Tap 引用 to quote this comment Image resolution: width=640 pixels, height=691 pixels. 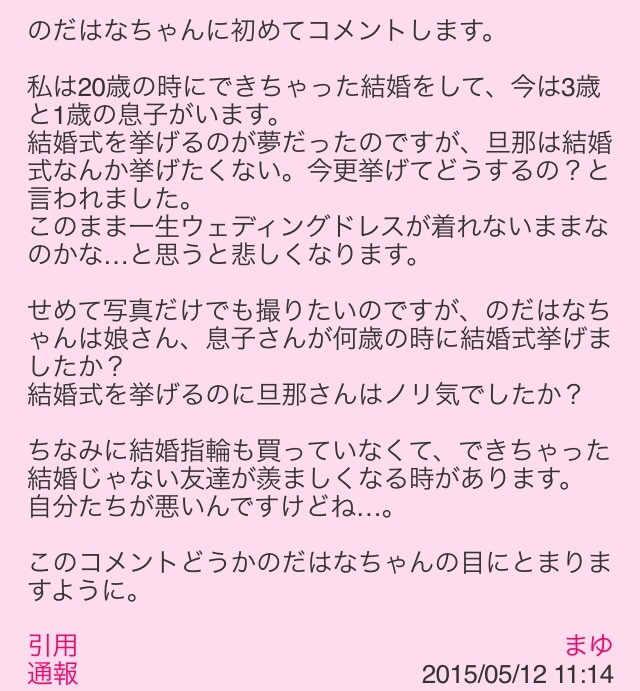pos(52,645)
